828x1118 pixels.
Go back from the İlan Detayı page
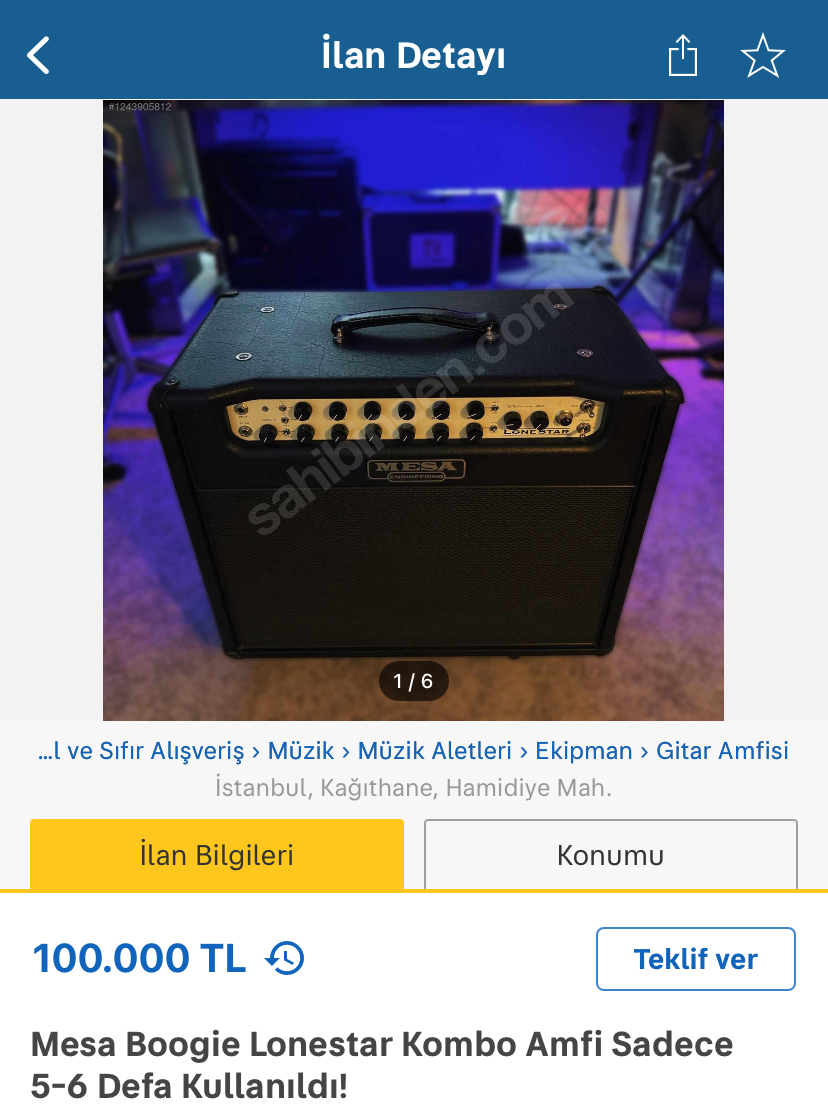tap(38, 56)
